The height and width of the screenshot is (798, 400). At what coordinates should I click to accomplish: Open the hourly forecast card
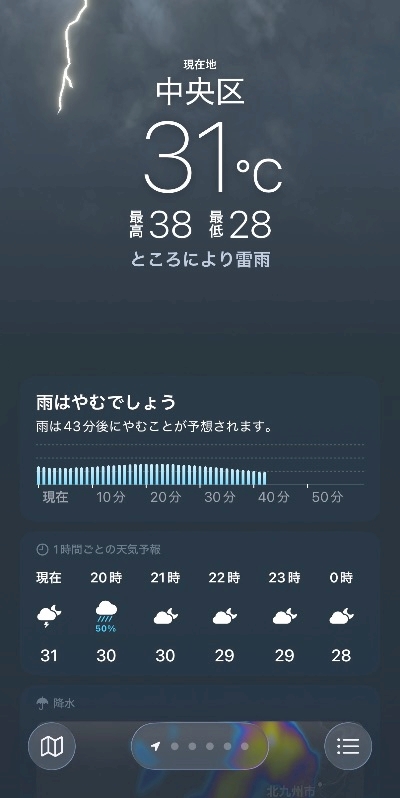200,605
